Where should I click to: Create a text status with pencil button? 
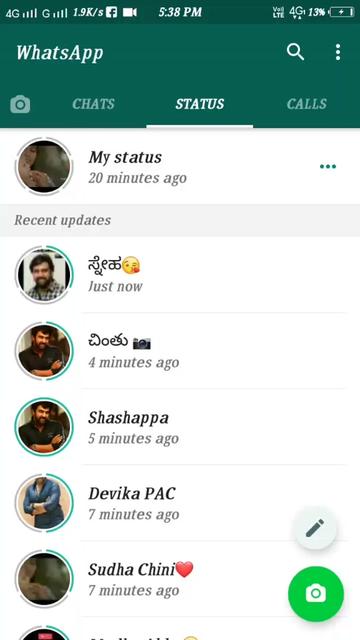[x=315, y=529]
